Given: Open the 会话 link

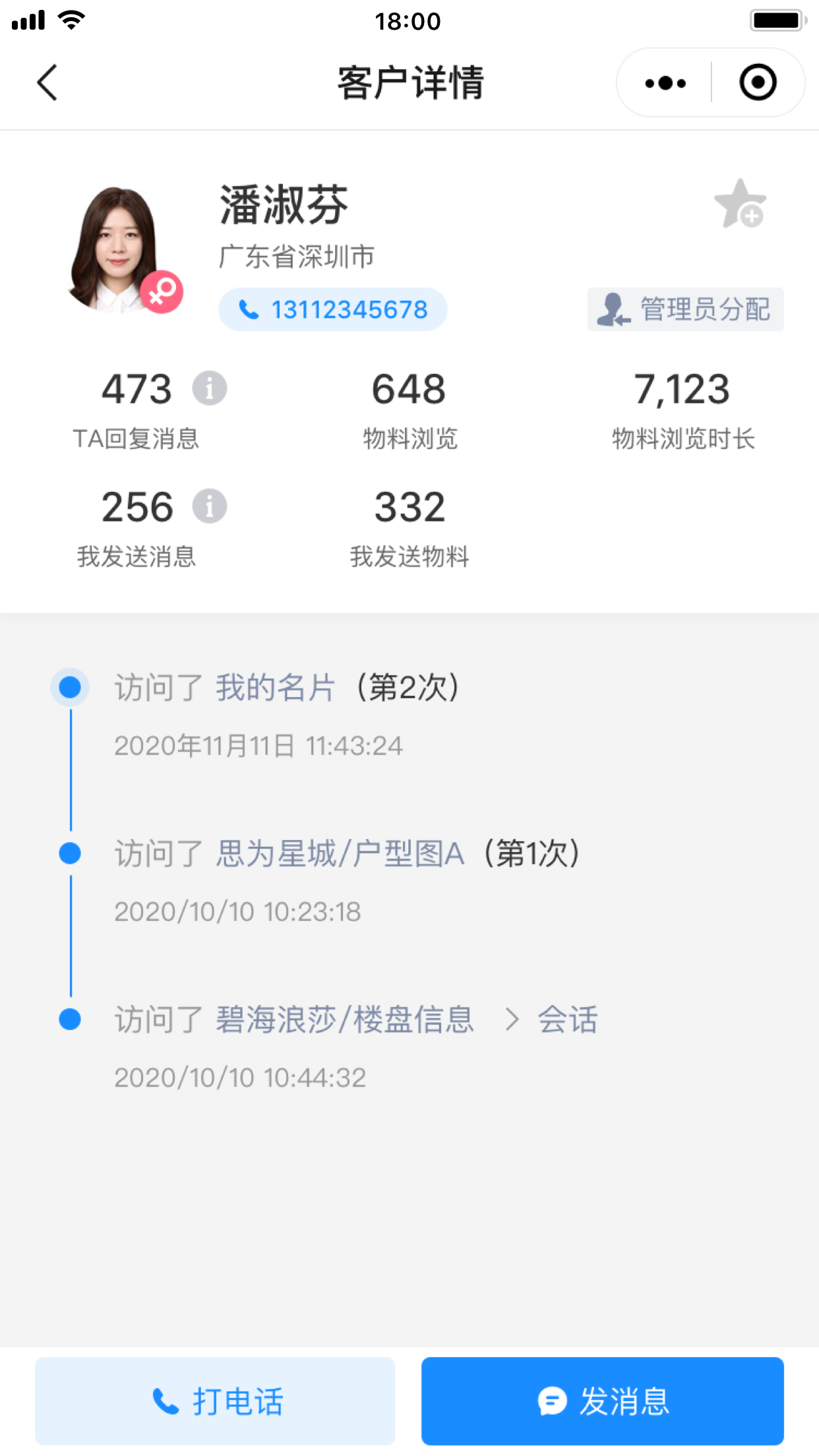Looking at the screenshot, I should pos(568,1020).
